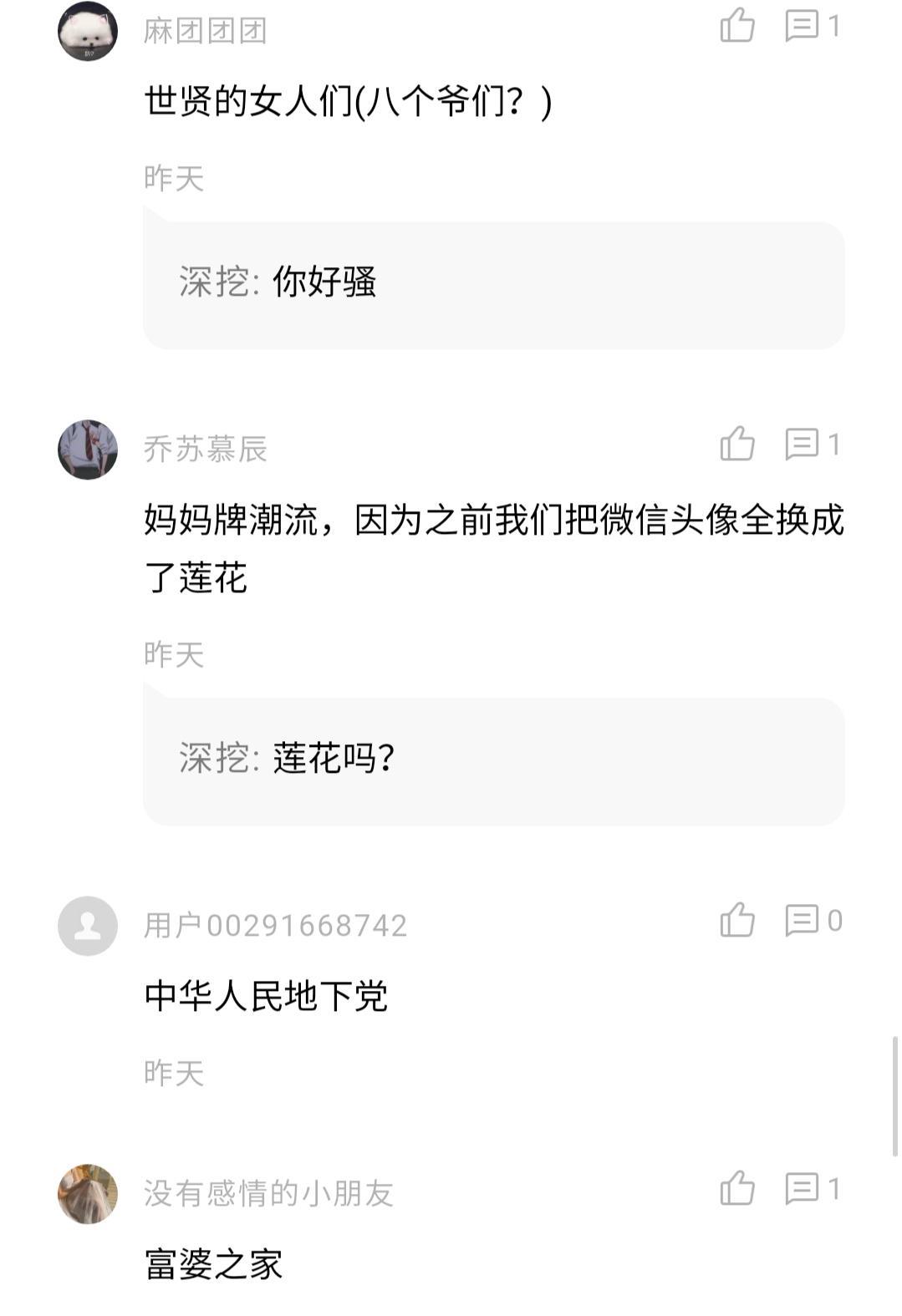
Task: View 乔苏慕辰's profile picture
Action: pyautogui.click(x=88, y=450)
